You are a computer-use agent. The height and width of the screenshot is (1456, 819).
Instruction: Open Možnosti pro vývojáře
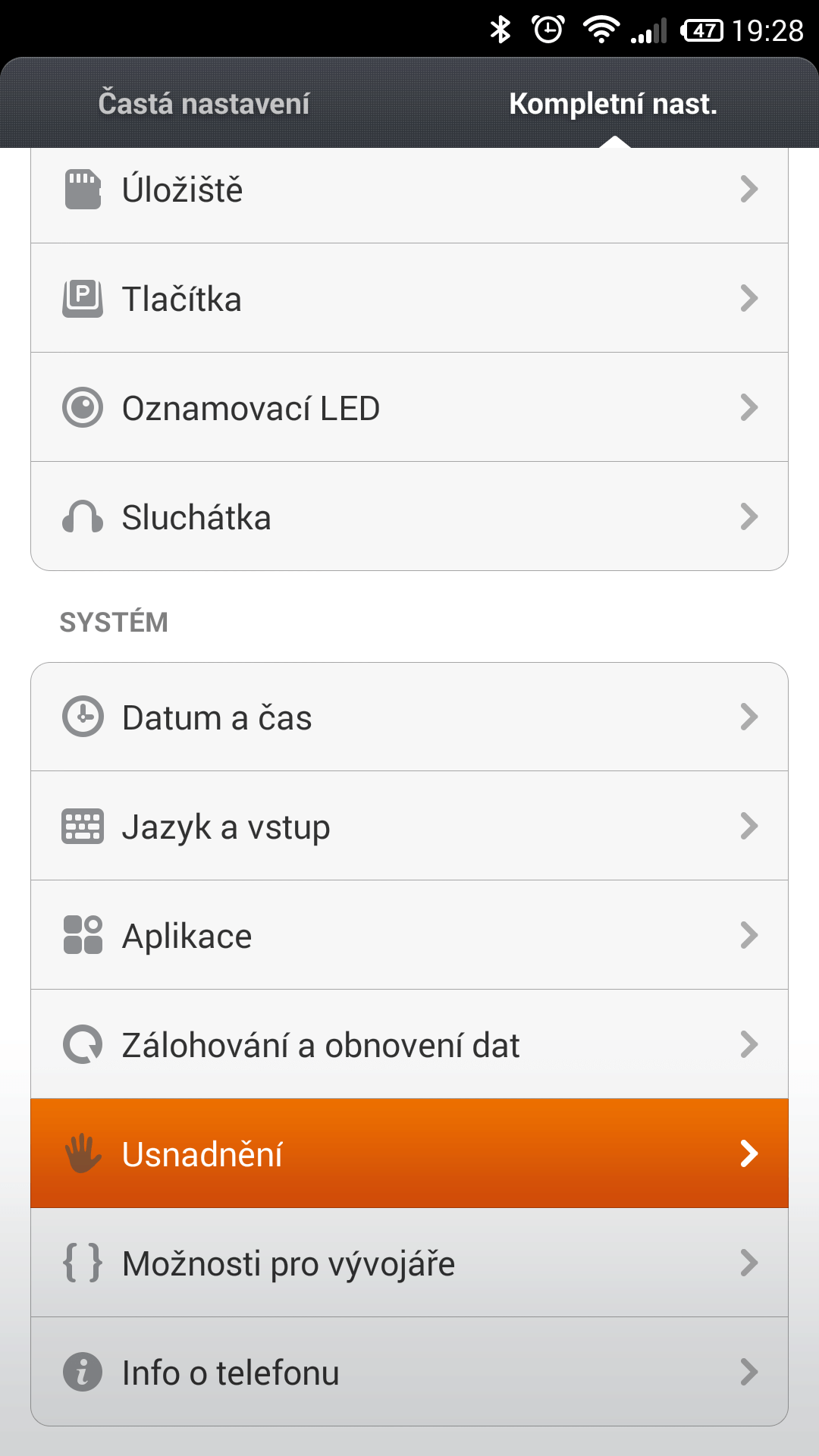coord(409,1263)
